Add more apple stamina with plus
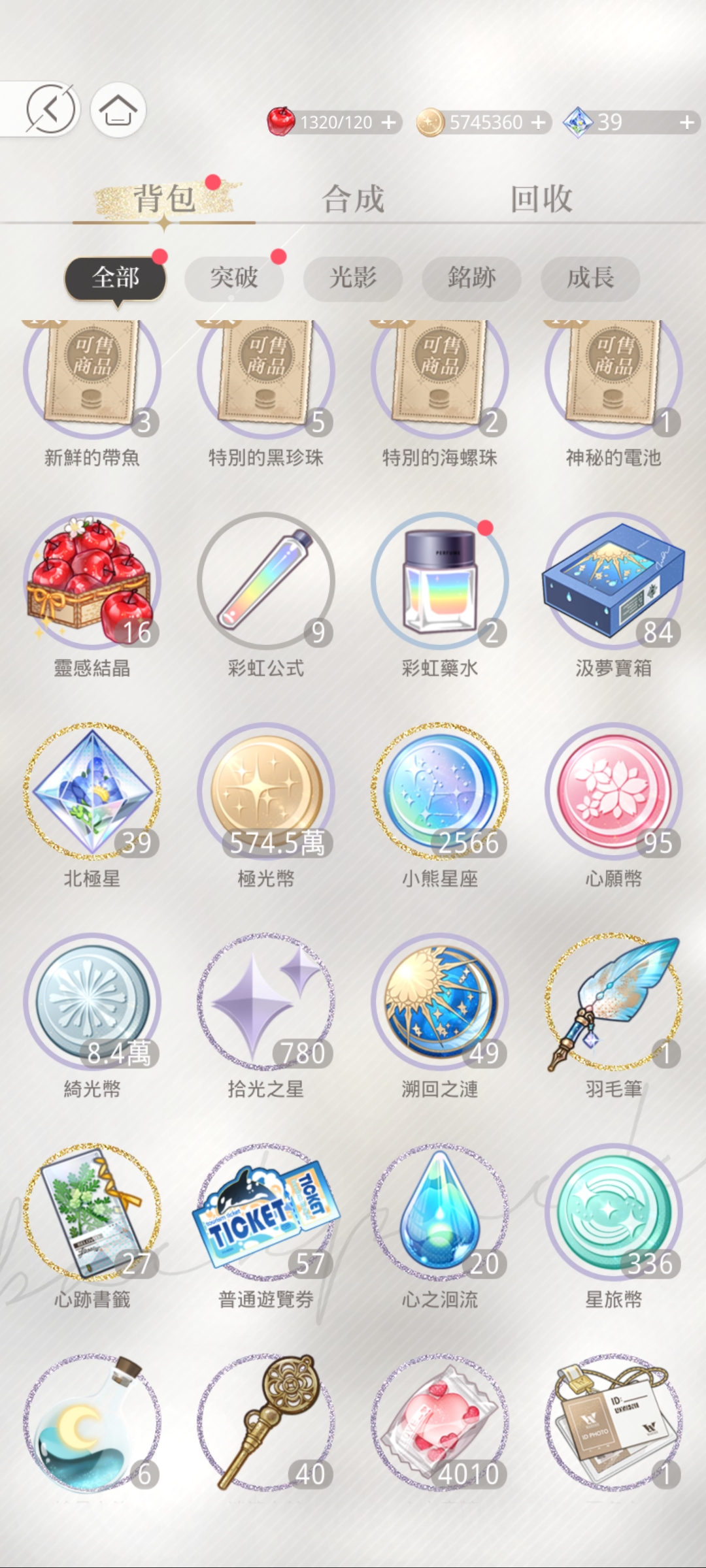The height and width of the screenshot is (1568, 706). coord(389,122)
